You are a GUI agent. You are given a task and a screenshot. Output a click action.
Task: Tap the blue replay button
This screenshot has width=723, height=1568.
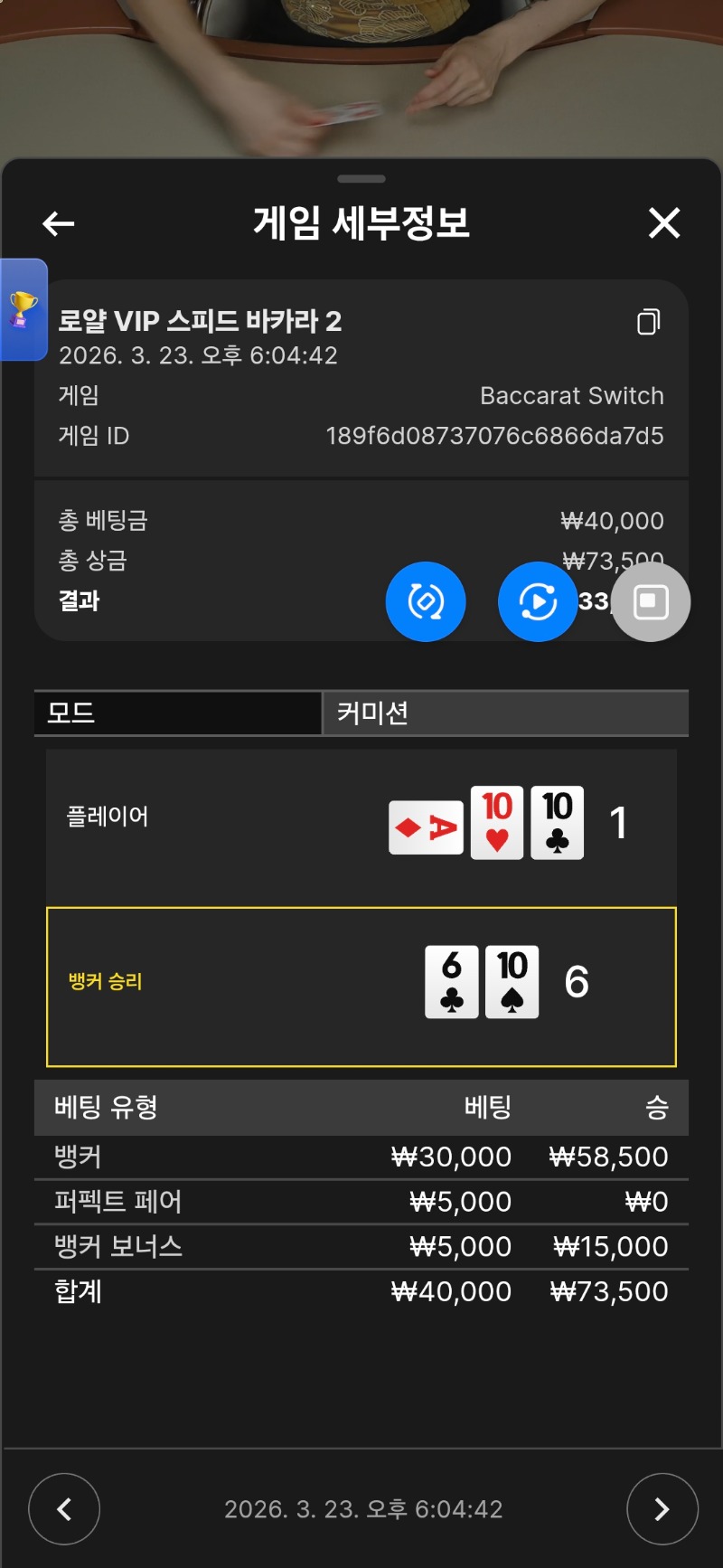click(x=538, y=602)
